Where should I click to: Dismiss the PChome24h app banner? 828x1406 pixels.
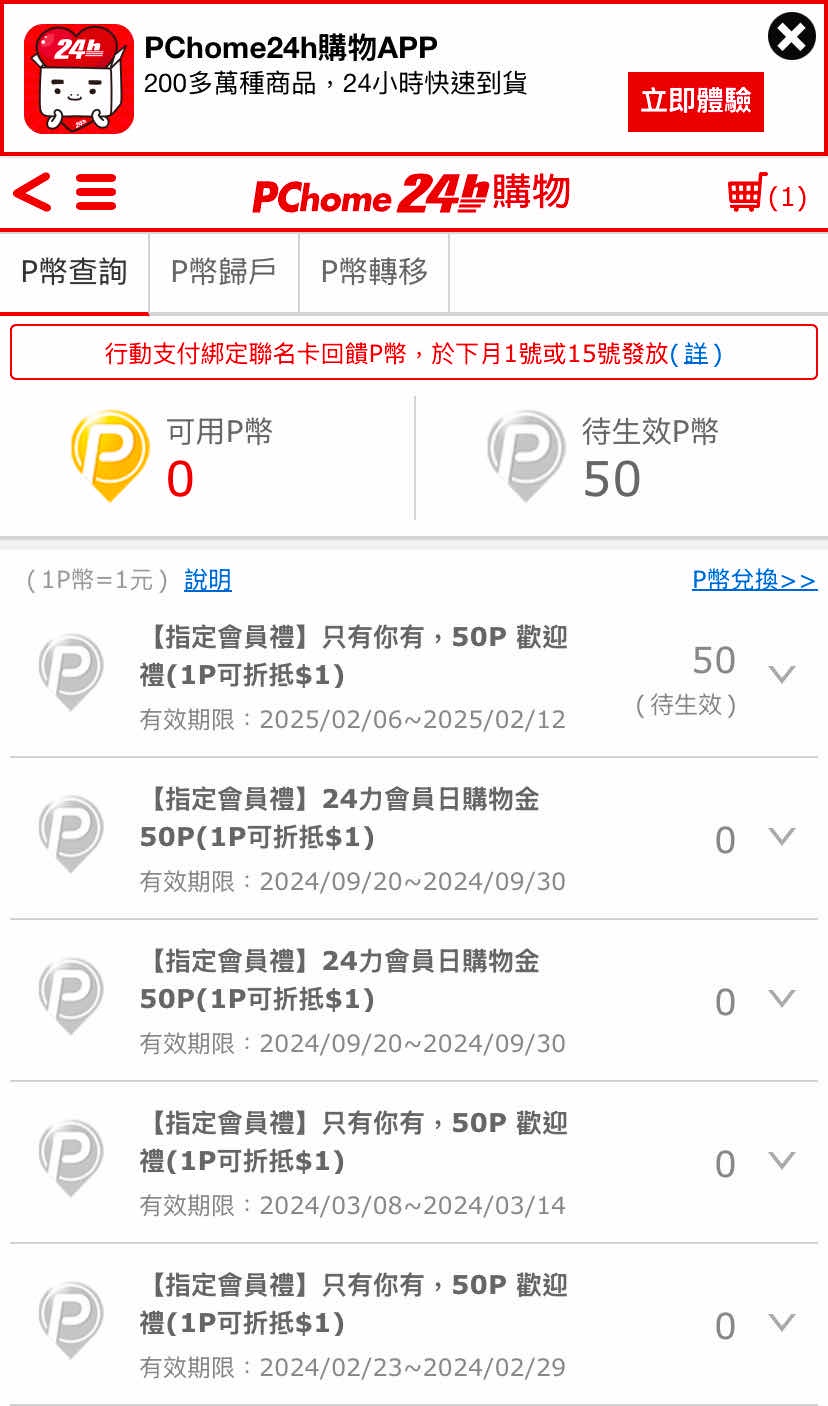791,38
